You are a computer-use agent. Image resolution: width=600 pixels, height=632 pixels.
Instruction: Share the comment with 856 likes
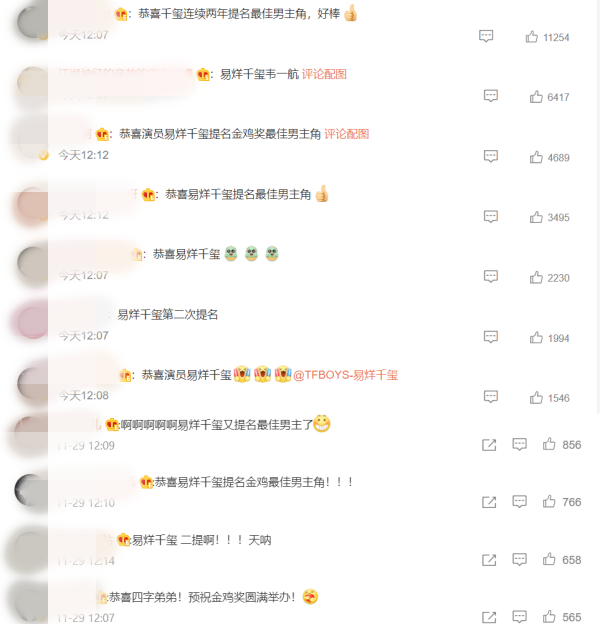(489, 444)
